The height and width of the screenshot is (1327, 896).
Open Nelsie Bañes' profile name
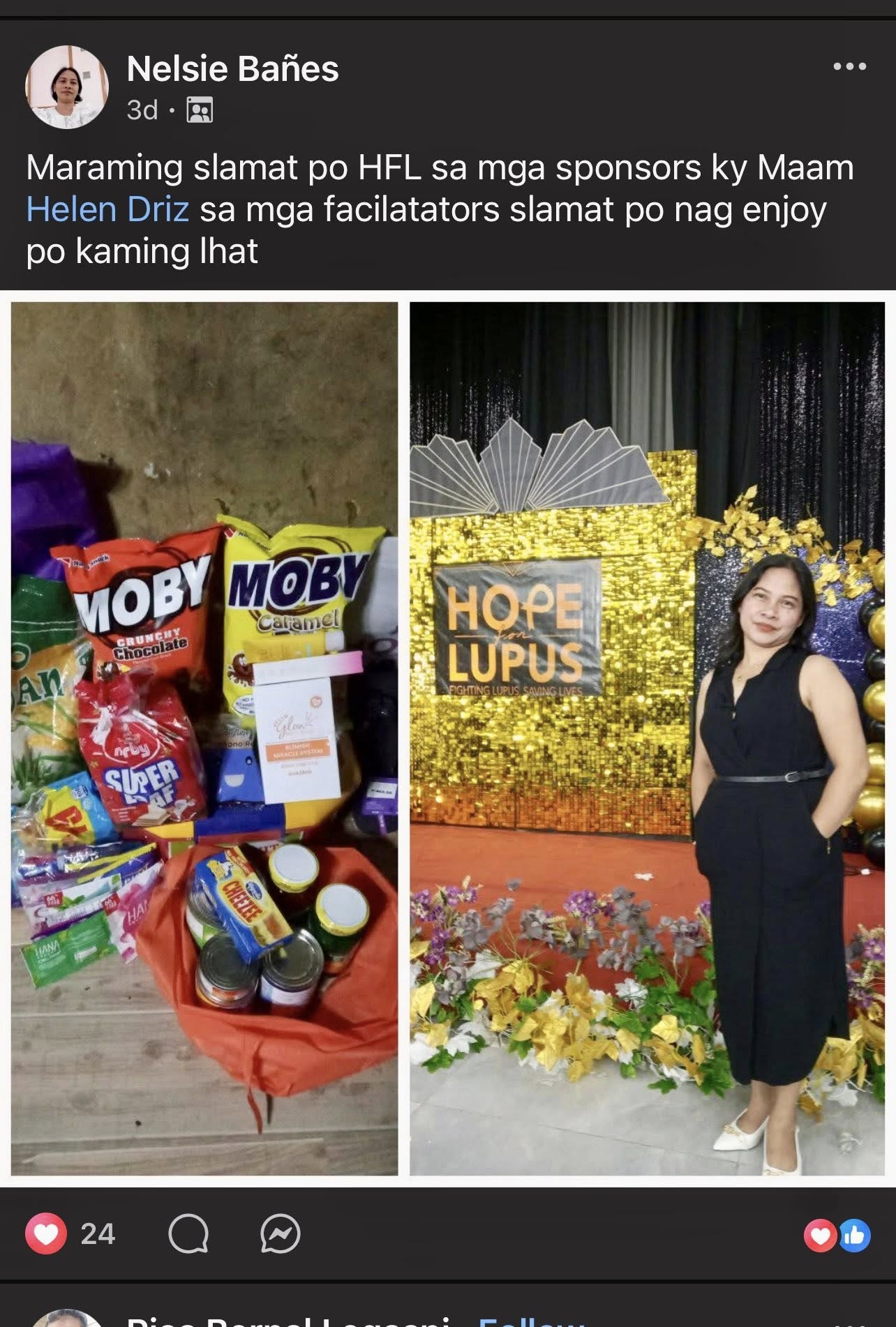(232, 69)
